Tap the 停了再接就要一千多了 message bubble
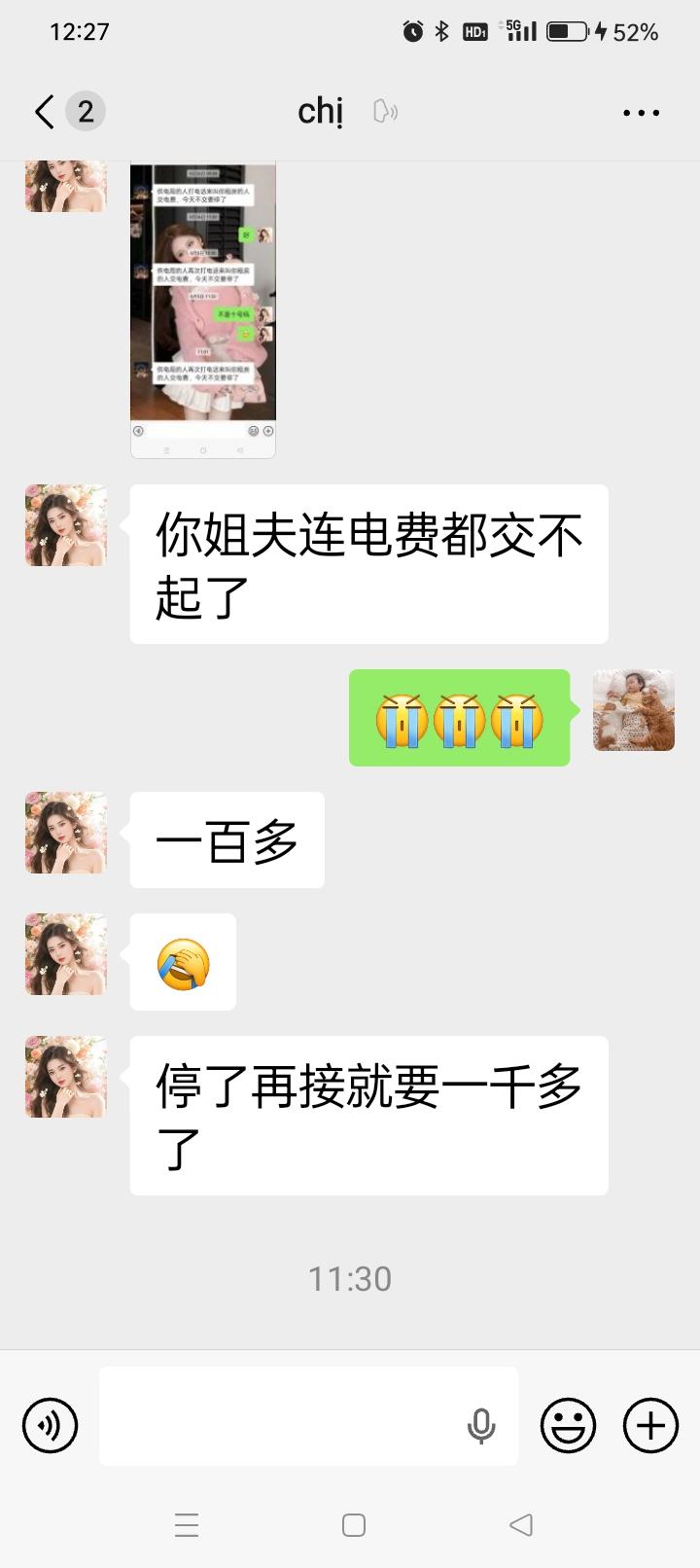The height and width of the screenshot is (1568, 700). (x=367, y=1116)
